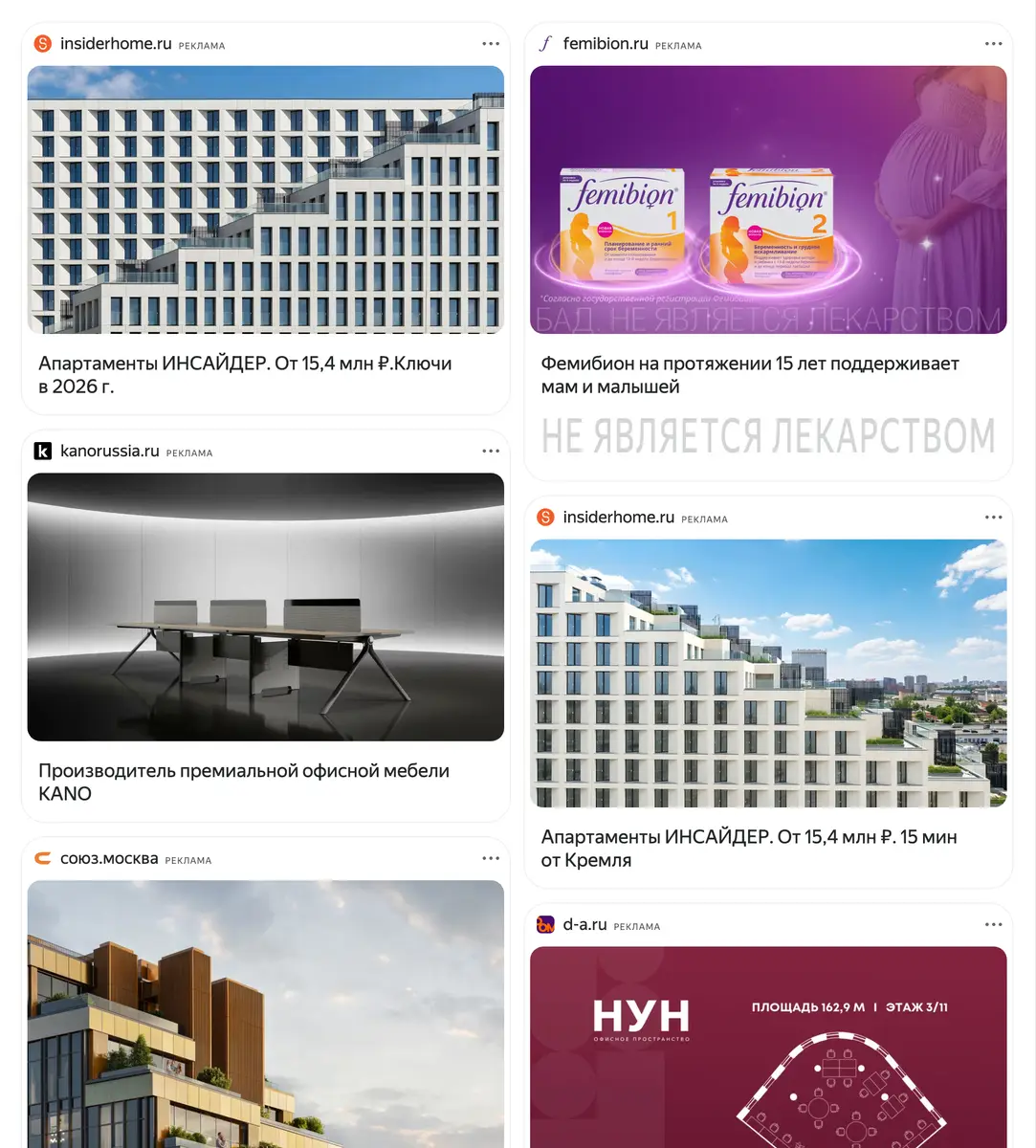This screenshot has height=1148, width=1036.
Task: Open the 'Ключи в 2026 г.' apartments ad
Action: pos(266,219)
